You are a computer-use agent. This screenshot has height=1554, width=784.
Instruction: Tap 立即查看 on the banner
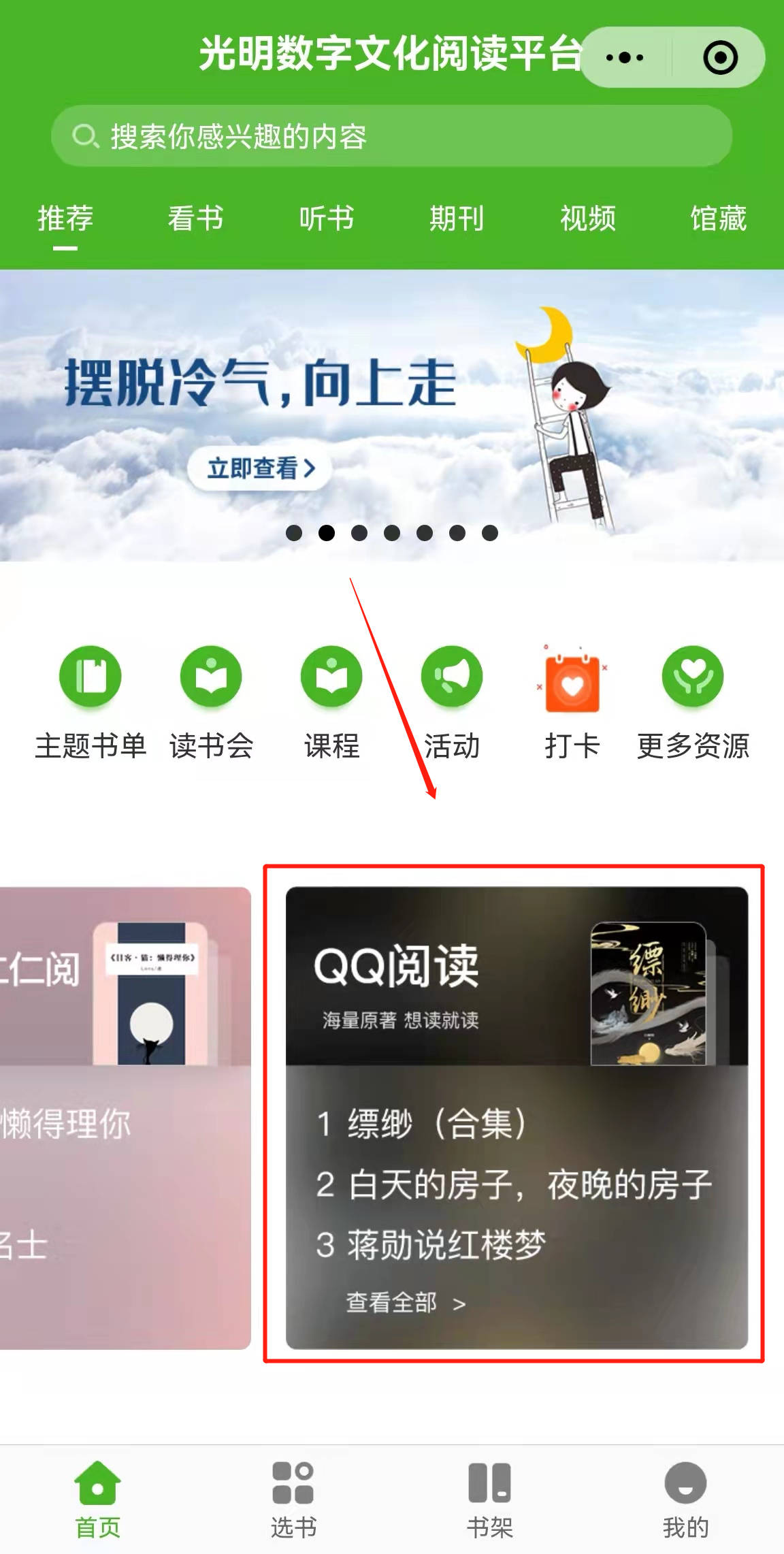point(261,468)
